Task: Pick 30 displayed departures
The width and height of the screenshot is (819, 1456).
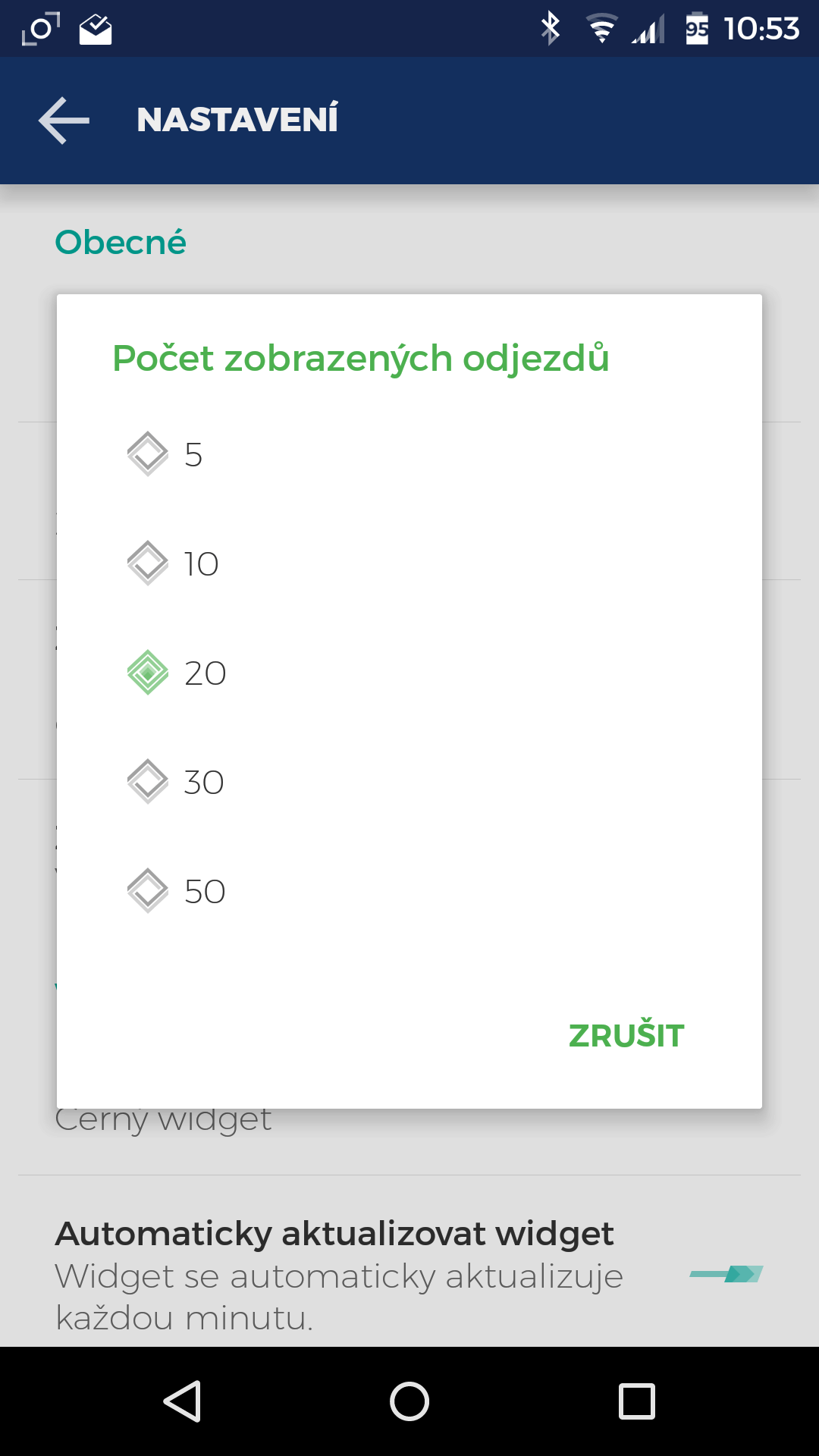Action: tap(409, 782)
